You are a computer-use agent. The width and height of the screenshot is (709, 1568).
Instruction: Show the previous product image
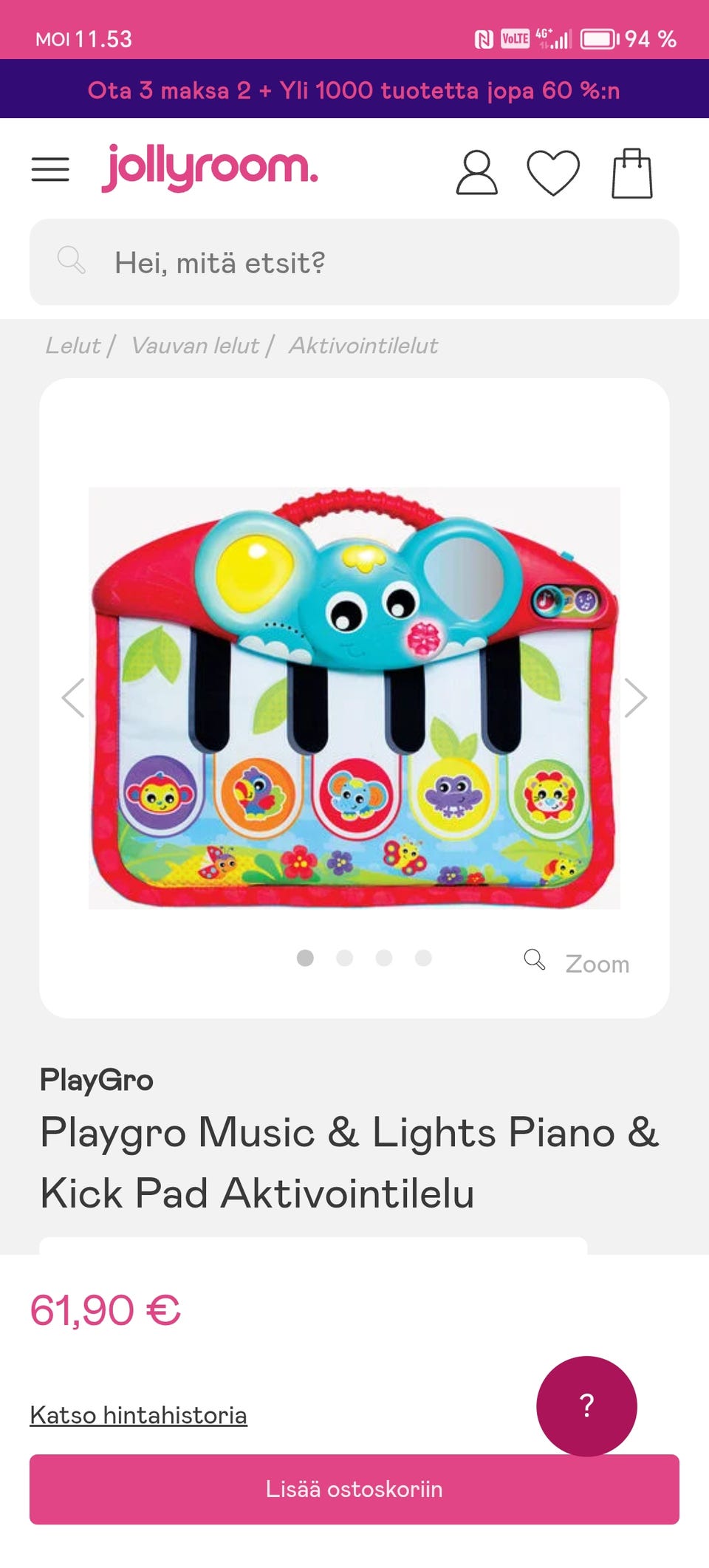(x=73, y=697)
